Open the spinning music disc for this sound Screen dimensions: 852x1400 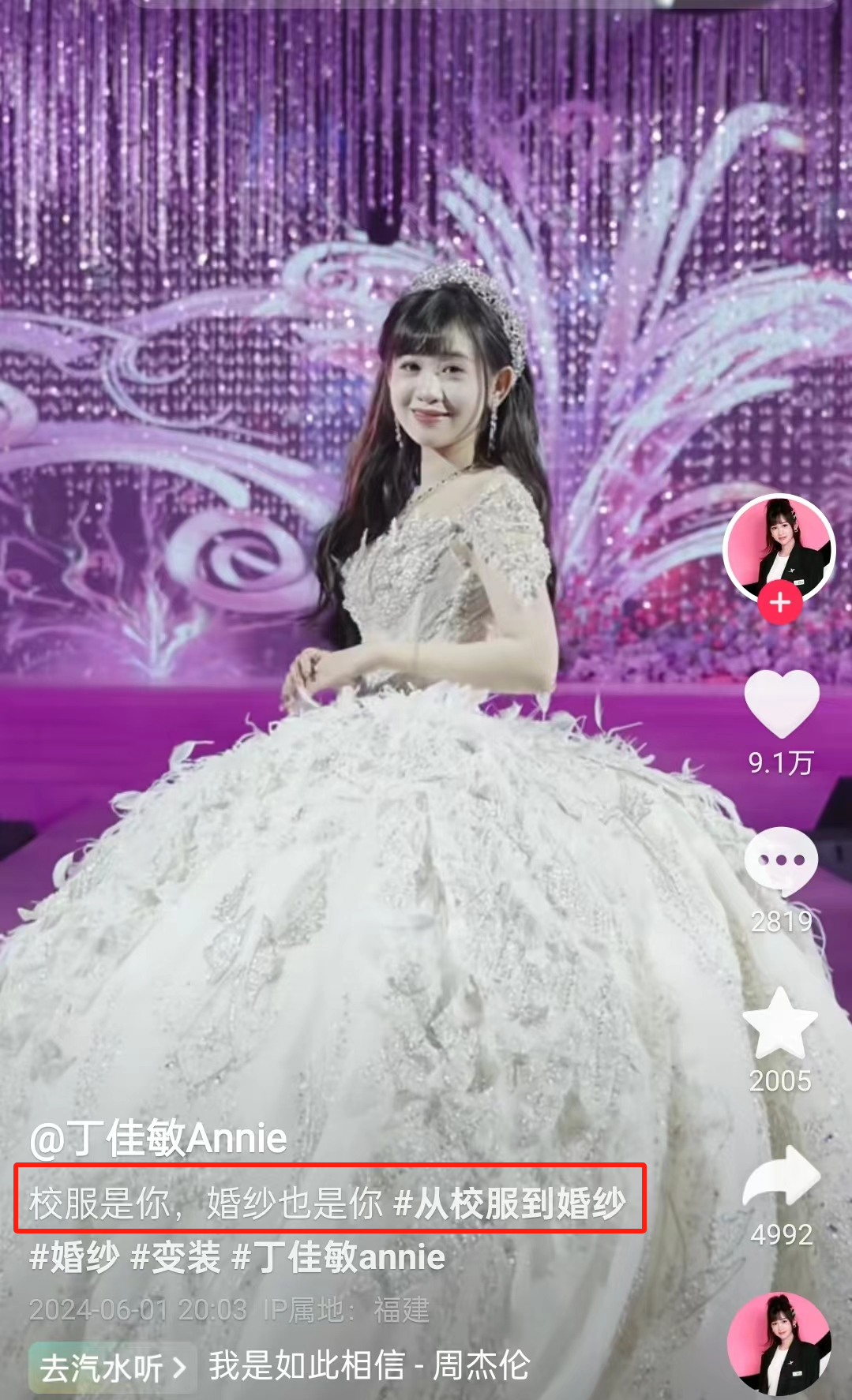(779, 1344)
